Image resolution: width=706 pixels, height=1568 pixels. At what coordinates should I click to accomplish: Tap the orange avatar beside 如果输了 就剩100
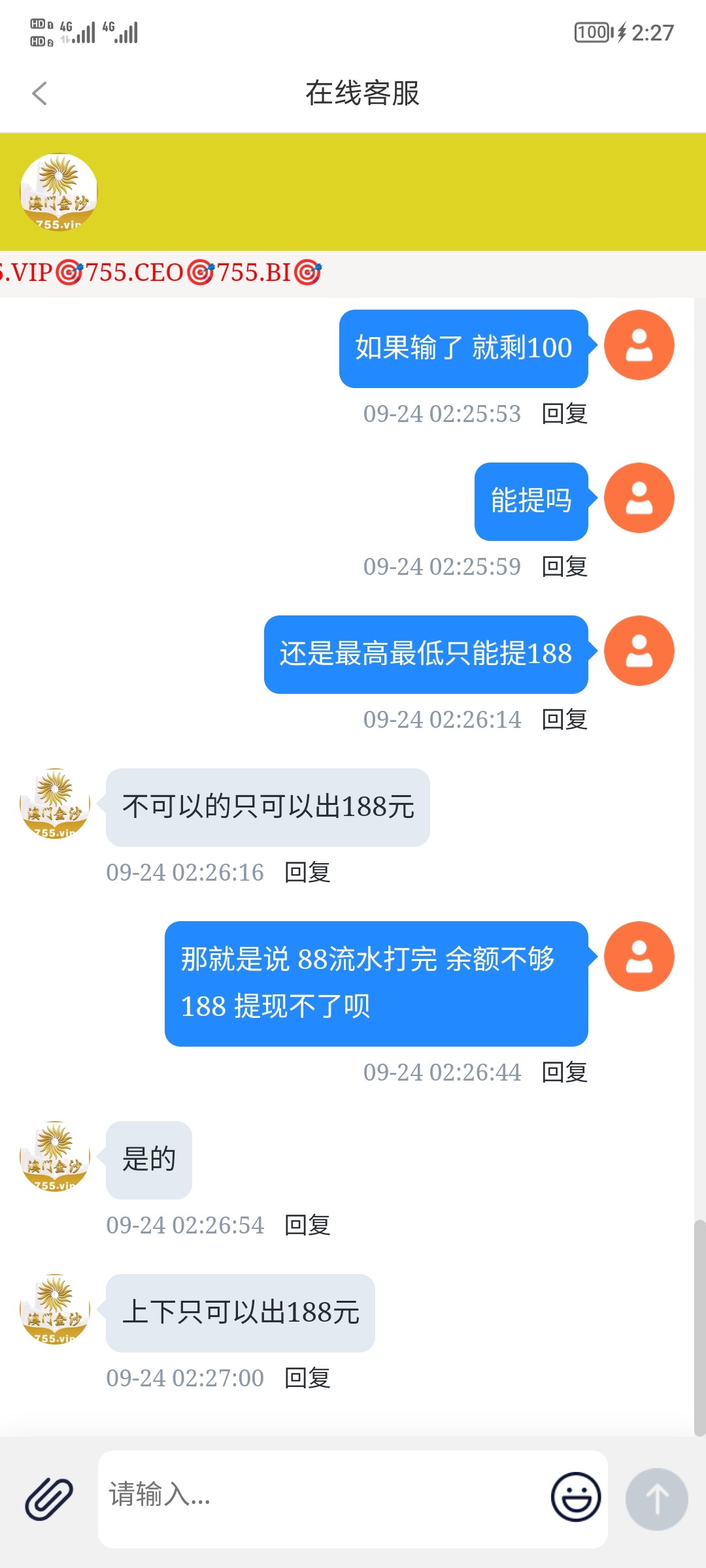[x=639, y=345]
